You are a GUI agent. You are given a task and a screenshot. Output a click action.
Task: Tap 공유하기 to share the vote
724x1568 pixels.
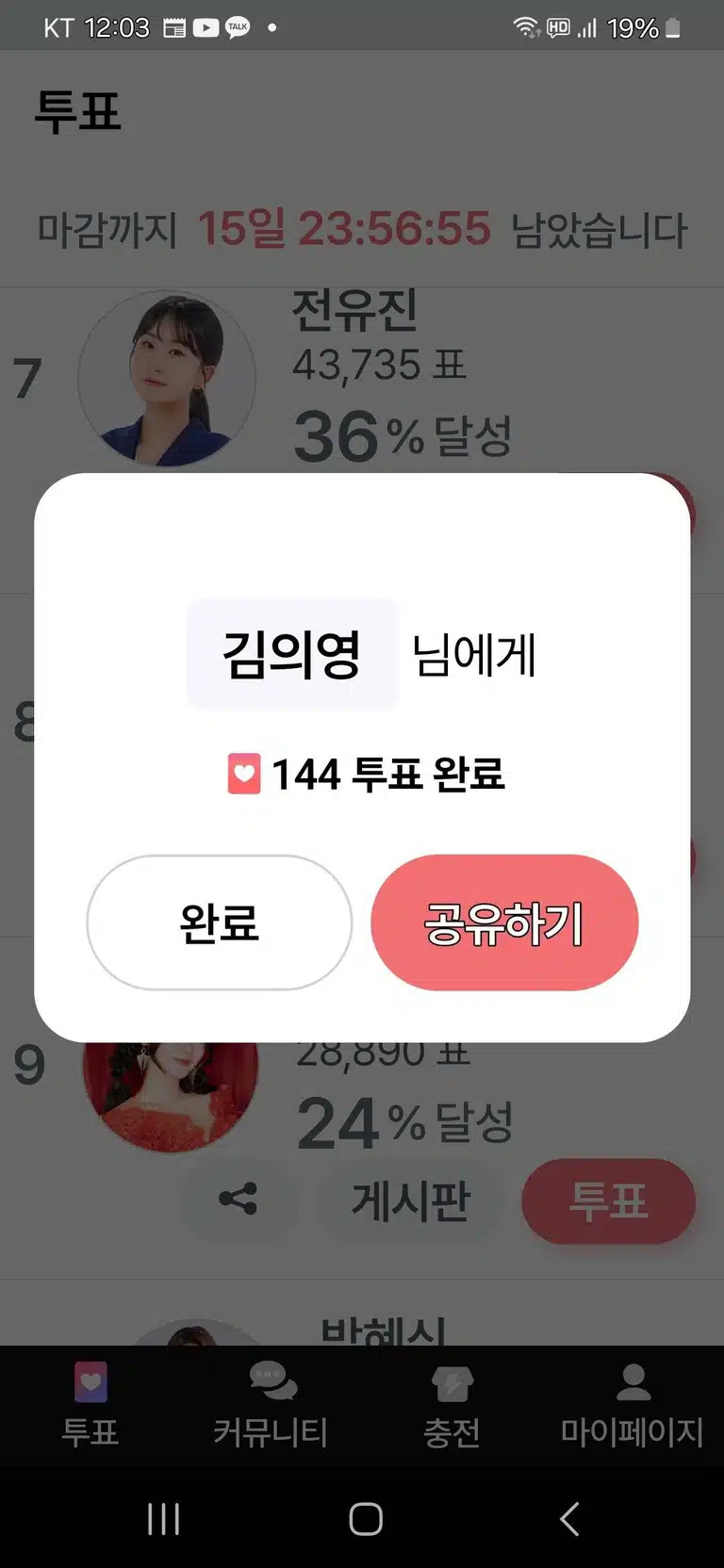pyautogui.click(x=504, y=923)
